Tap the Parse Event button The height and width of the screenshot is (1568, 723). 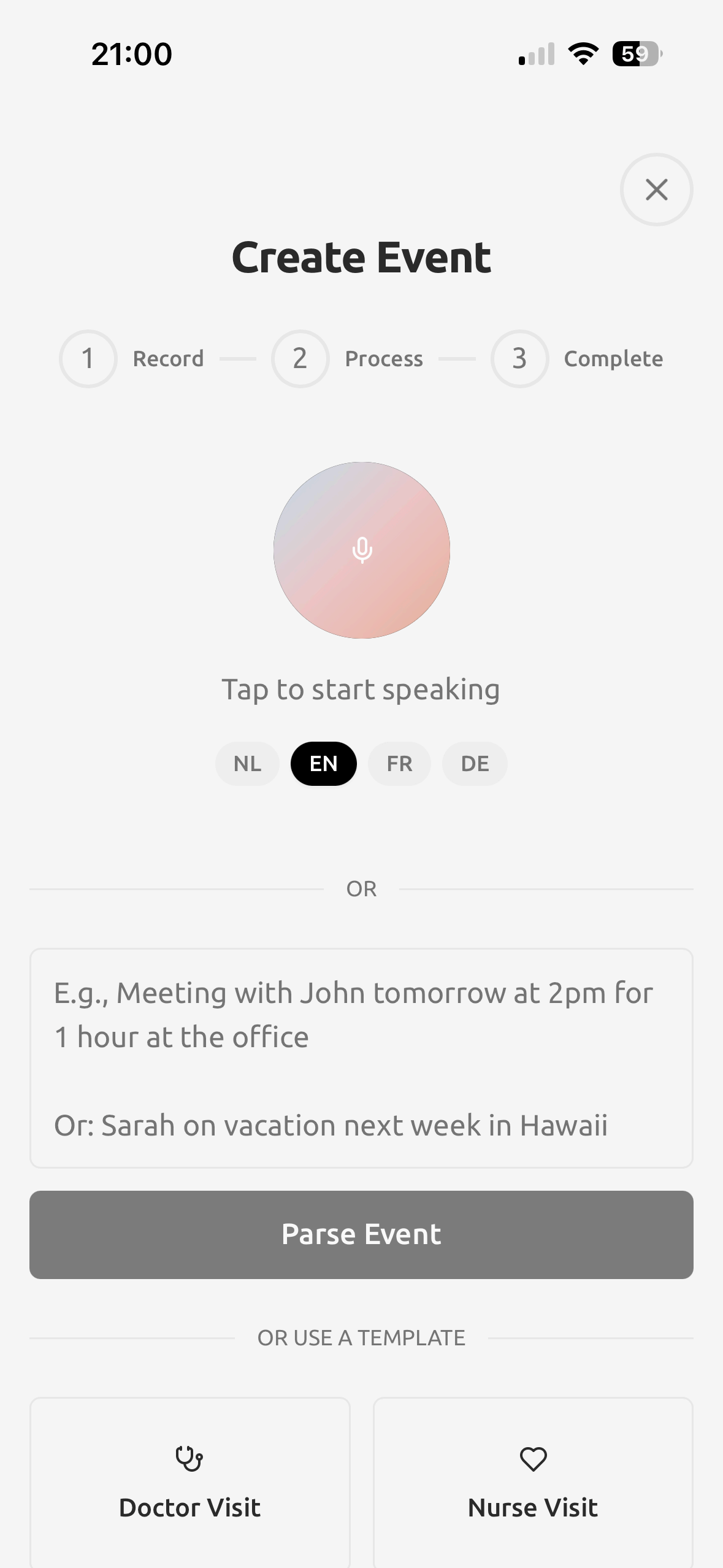click(x=361, y=1234)
